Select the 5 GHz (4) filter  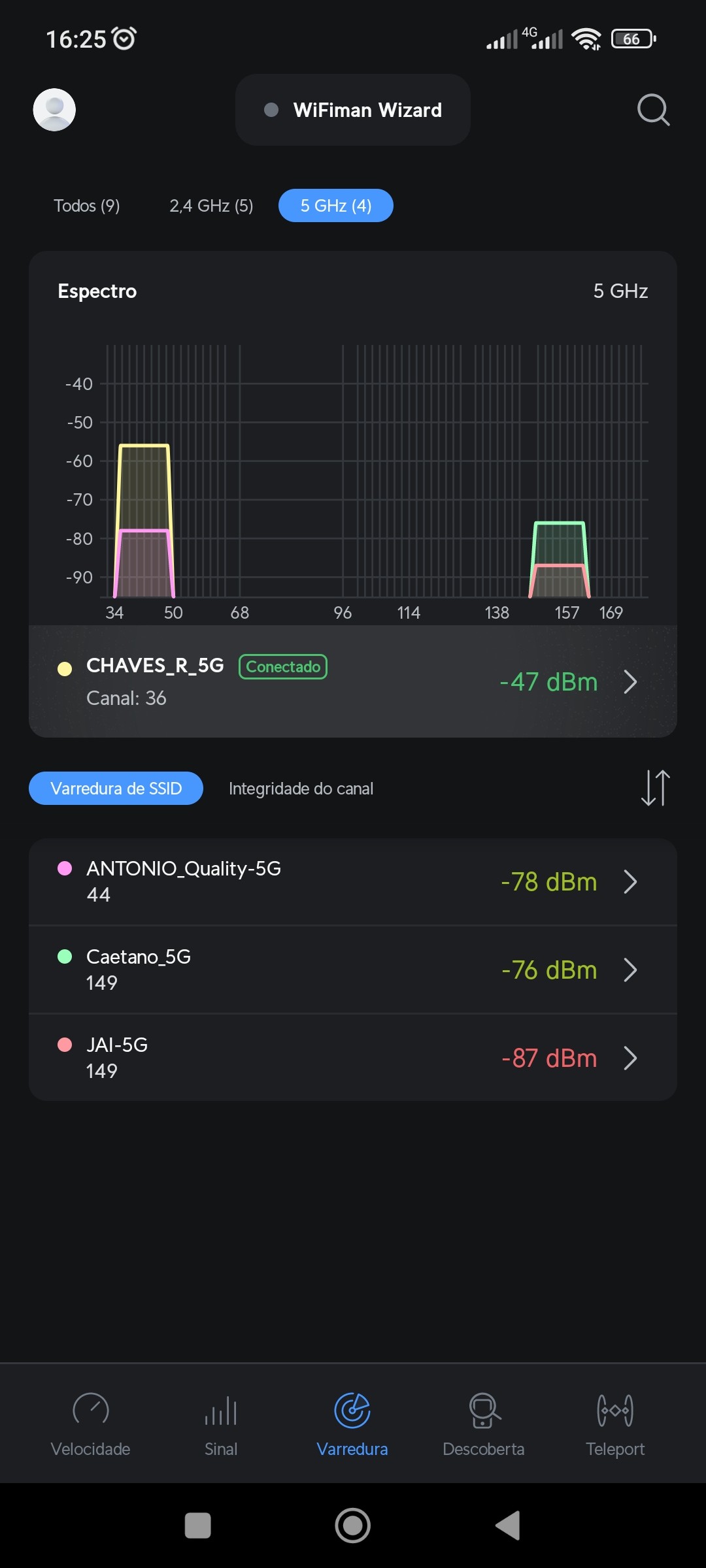336,206
